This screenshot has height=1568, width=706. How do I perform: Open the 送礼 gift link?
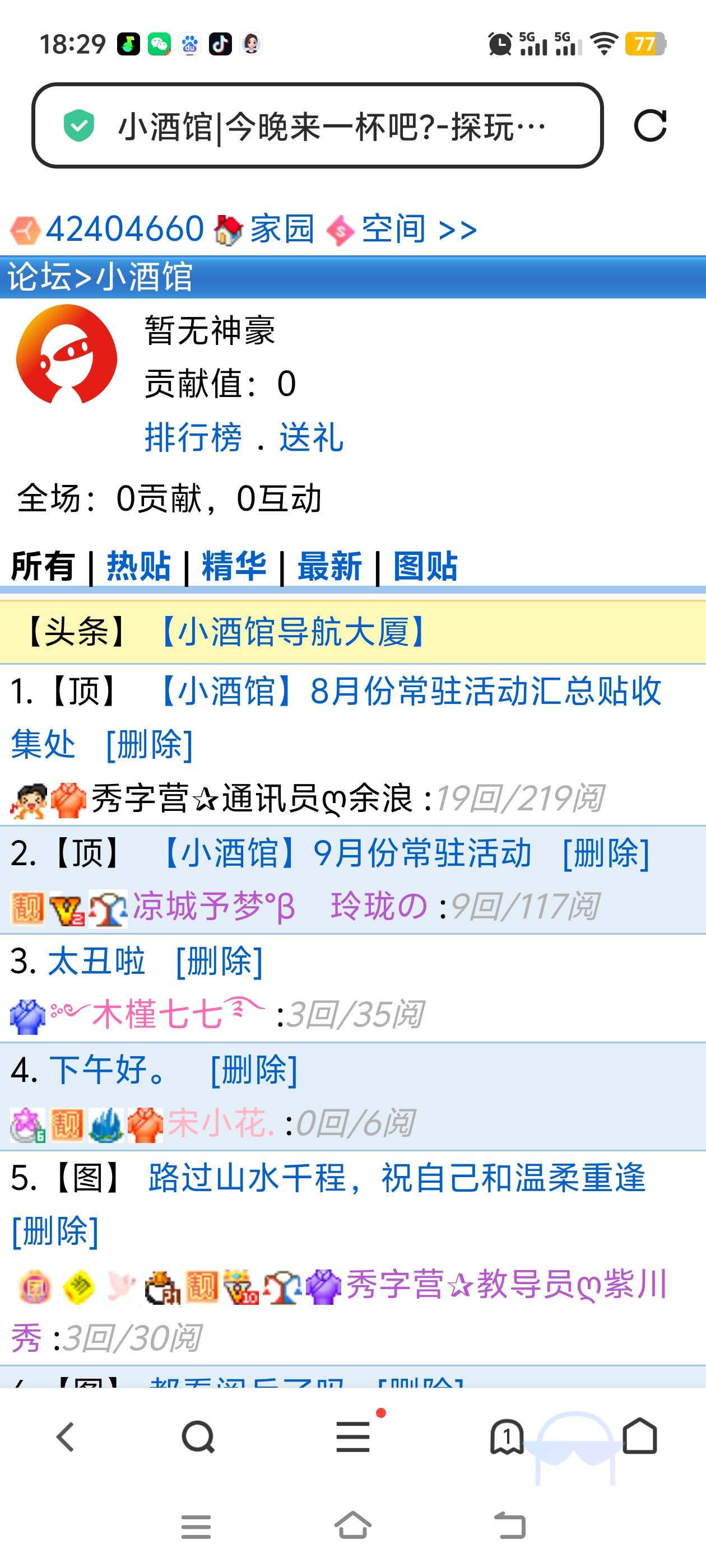(x=312, y=437)
